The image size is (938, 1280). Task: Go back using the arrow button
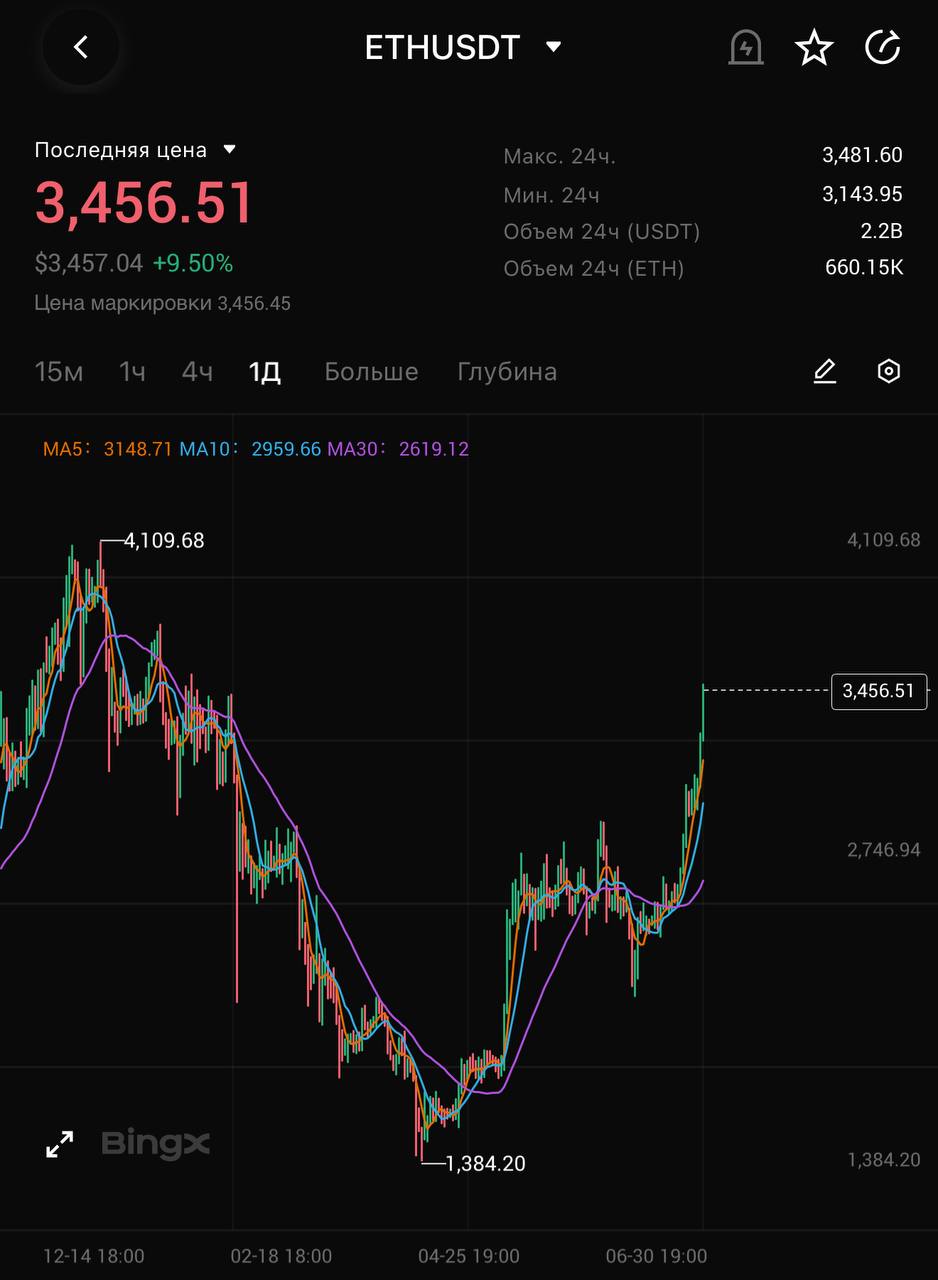tap(81, 47)
